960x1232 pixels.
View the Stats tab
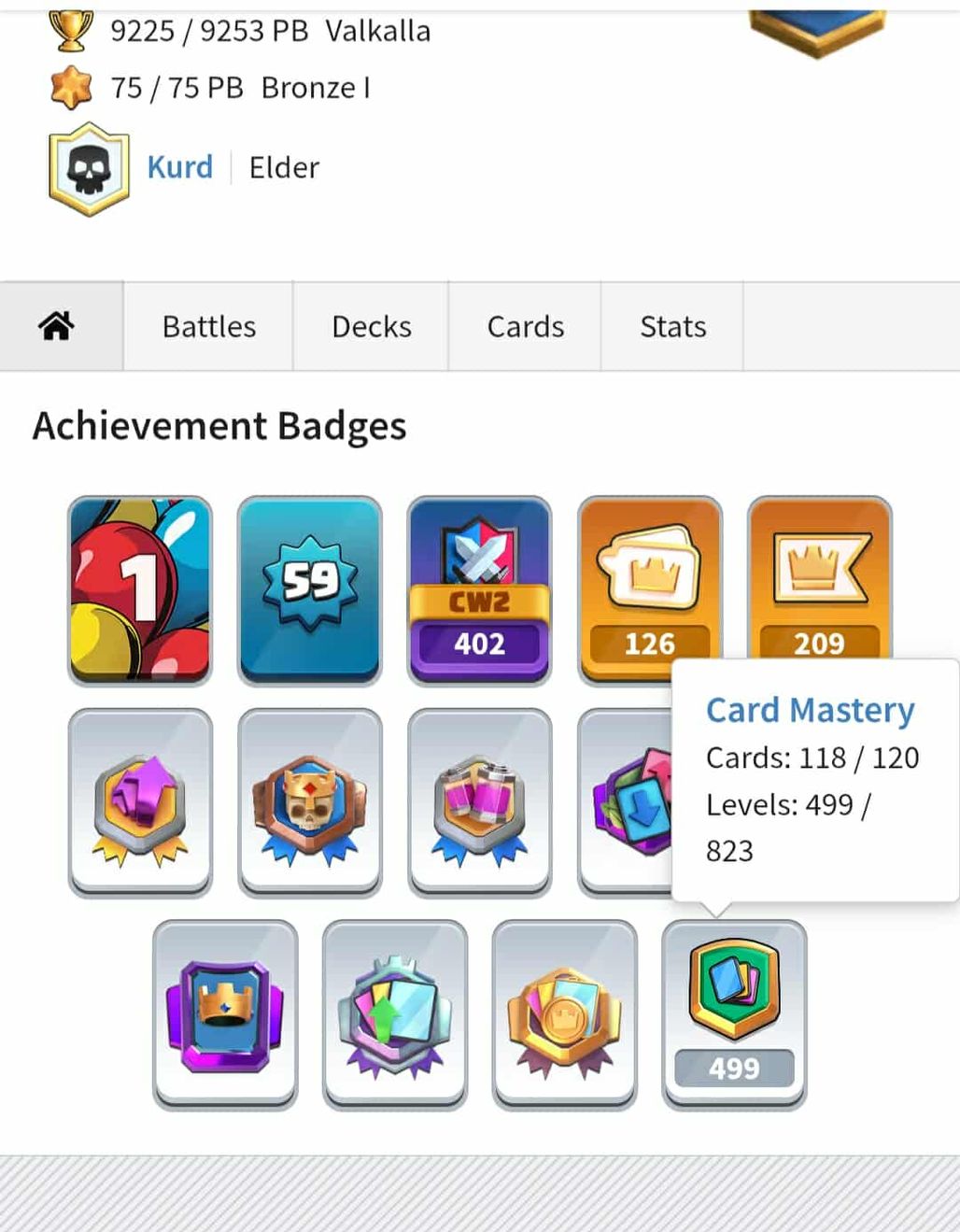672,327
